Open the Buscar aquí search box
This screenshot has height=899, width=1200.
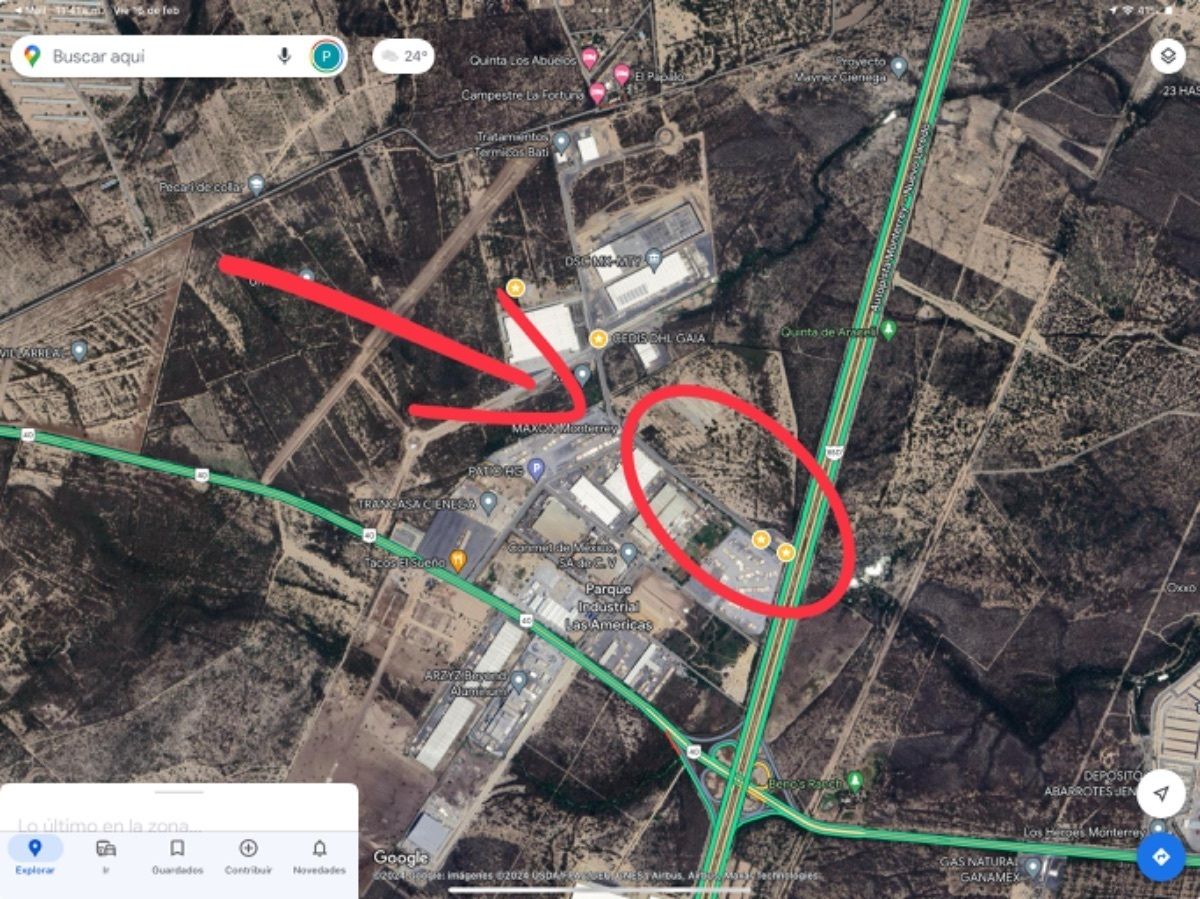pos(150,57)
